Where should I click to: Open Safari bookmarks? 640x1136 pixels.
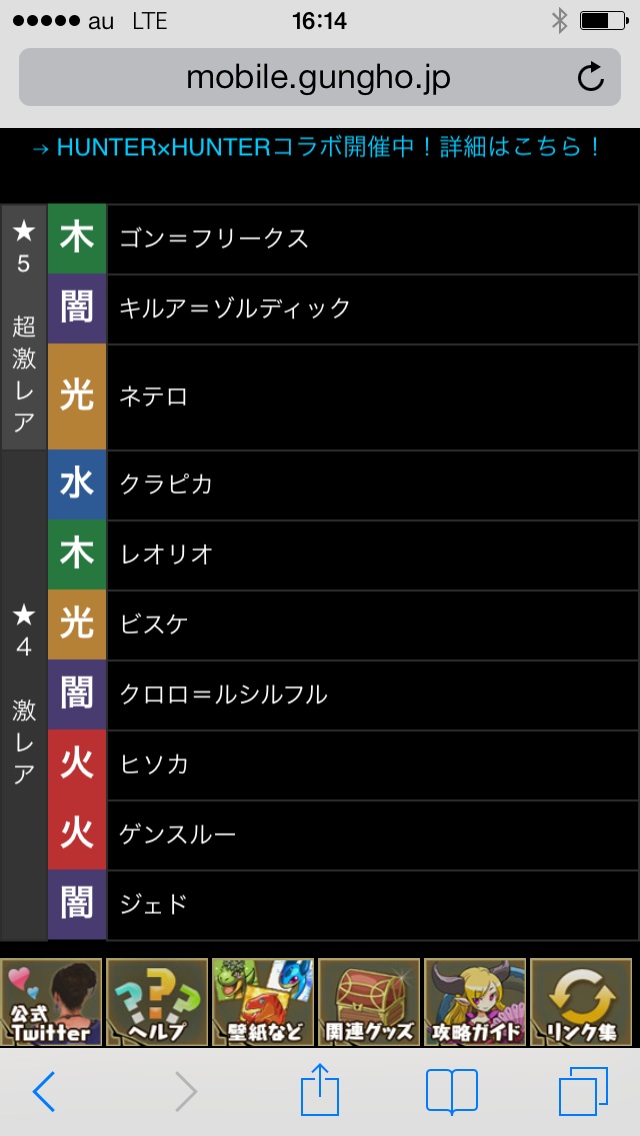coord(451,1092)
